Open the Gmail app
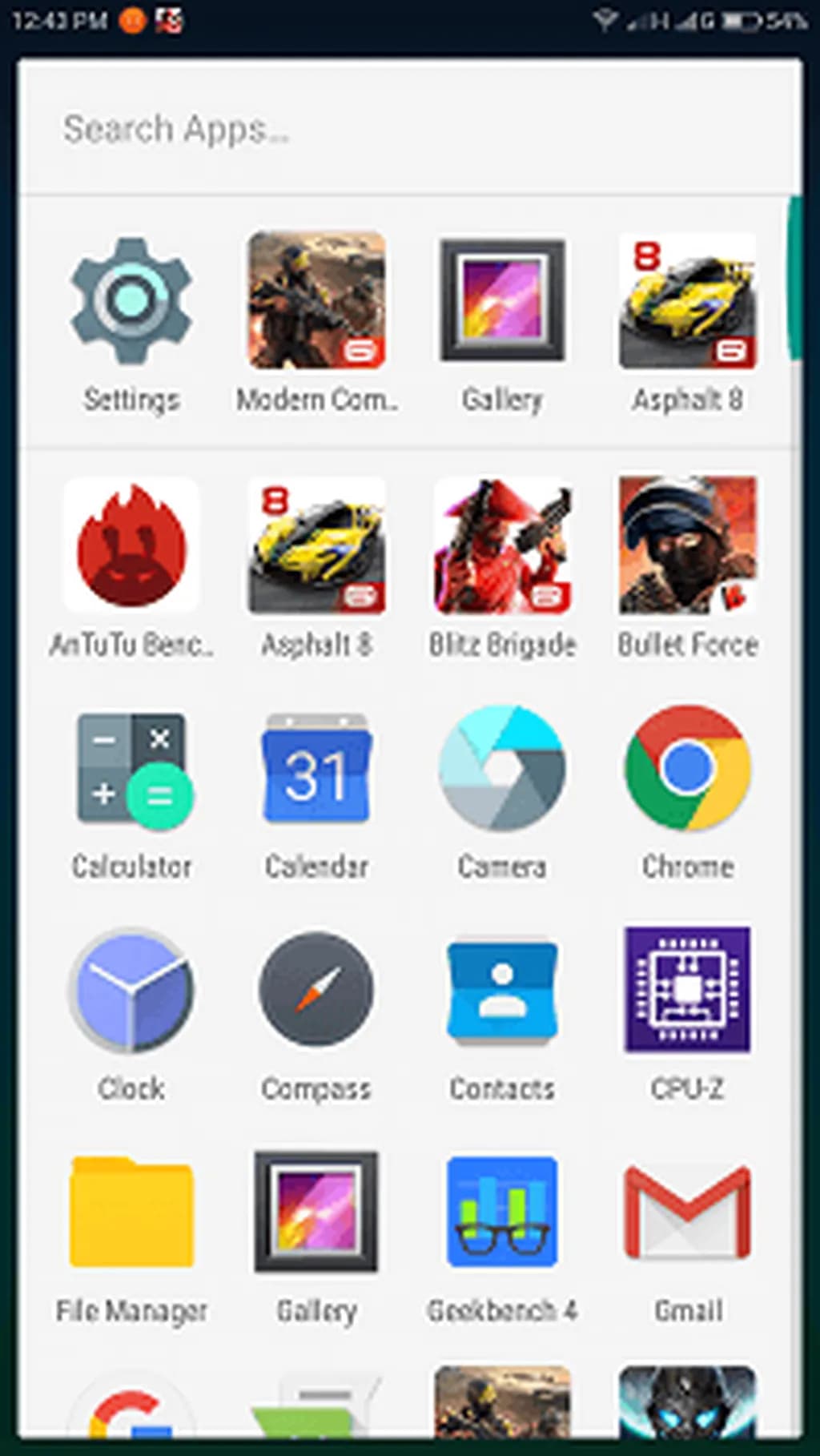 (x=687, y=1213)
